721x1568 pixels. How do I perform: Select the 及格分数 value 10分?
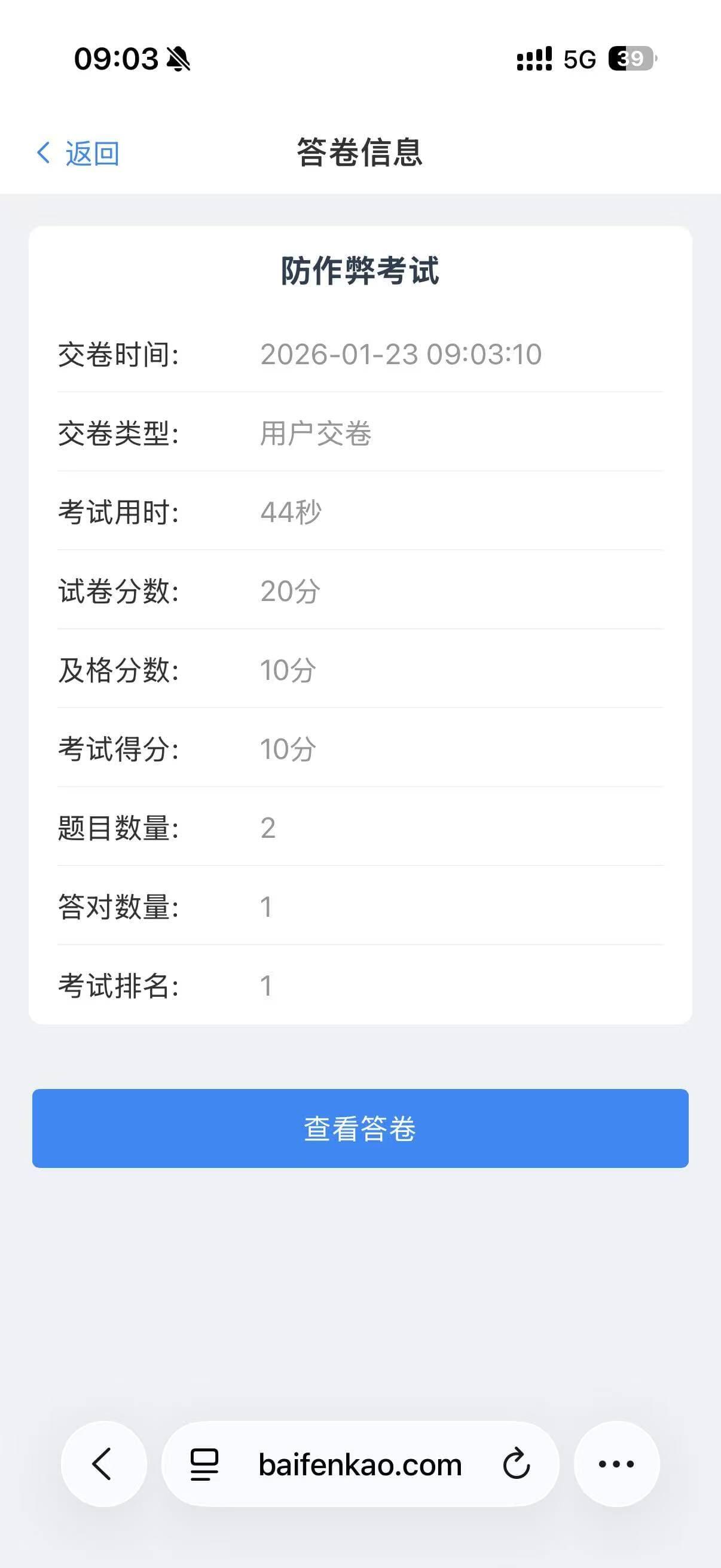click(x=287, y=670)
